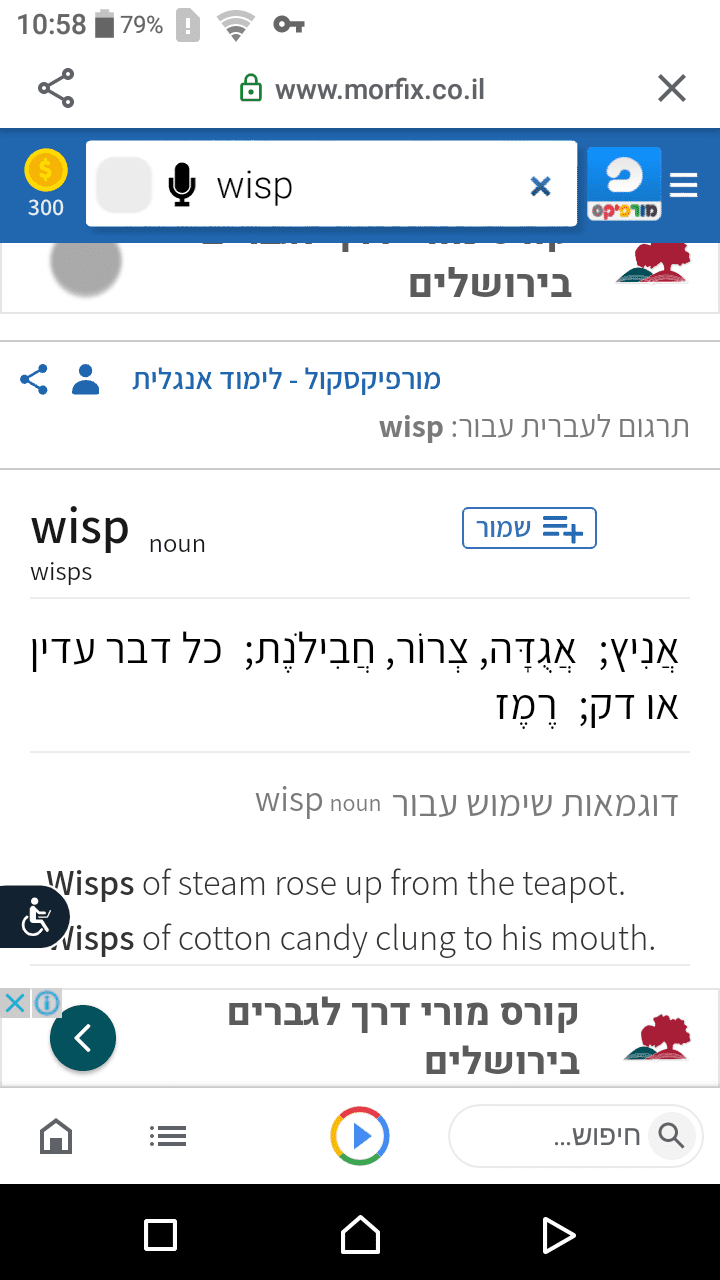
Task: Open the home icon in bottom bar
Action: 56,1136
